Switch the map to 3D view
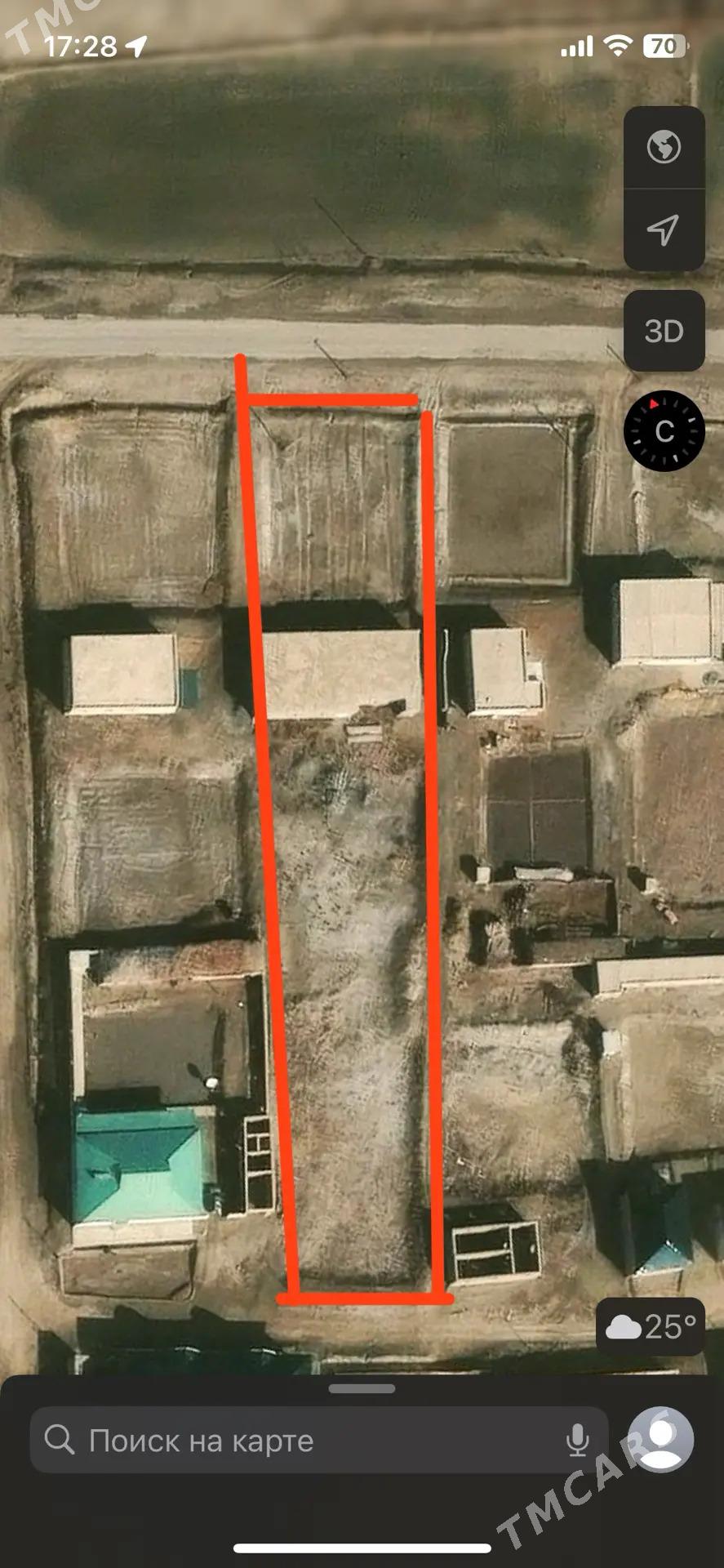 664,331
